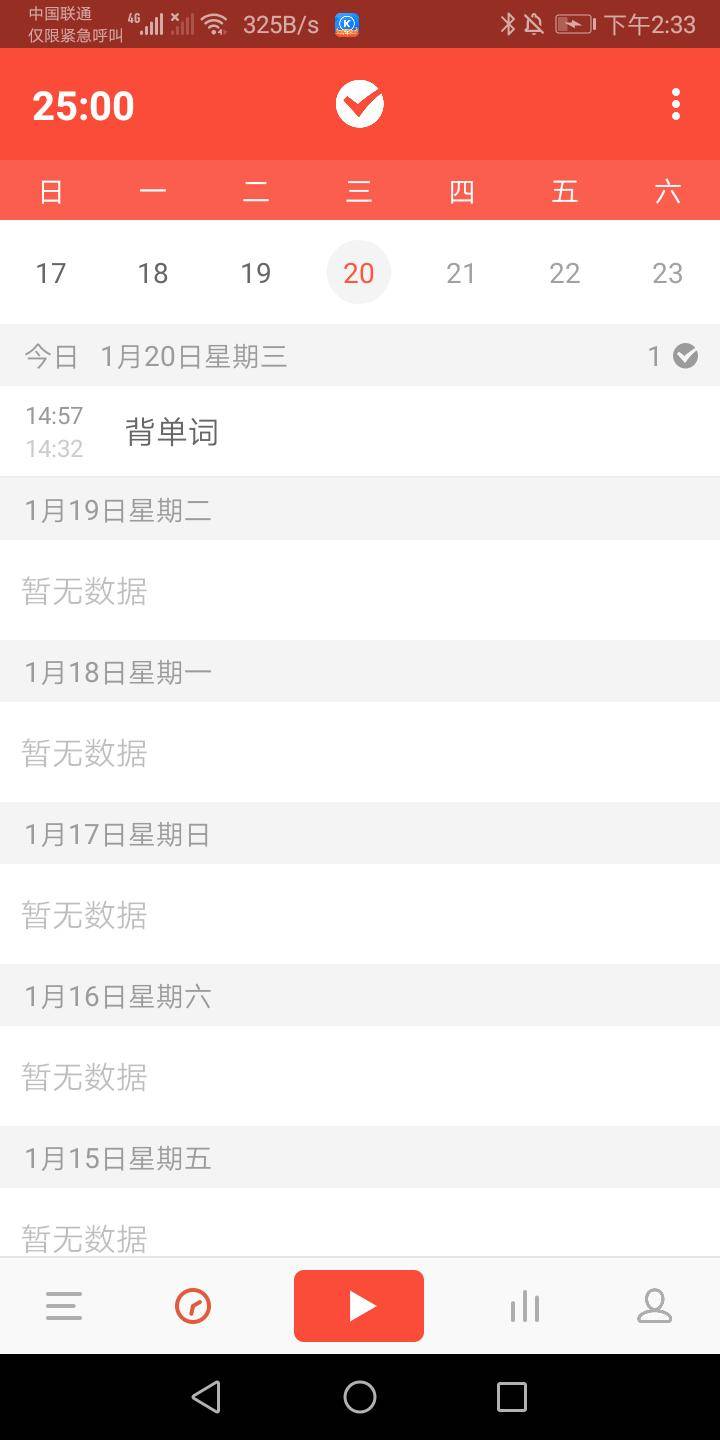
Task: Select today's date 20
Action: 359,272
